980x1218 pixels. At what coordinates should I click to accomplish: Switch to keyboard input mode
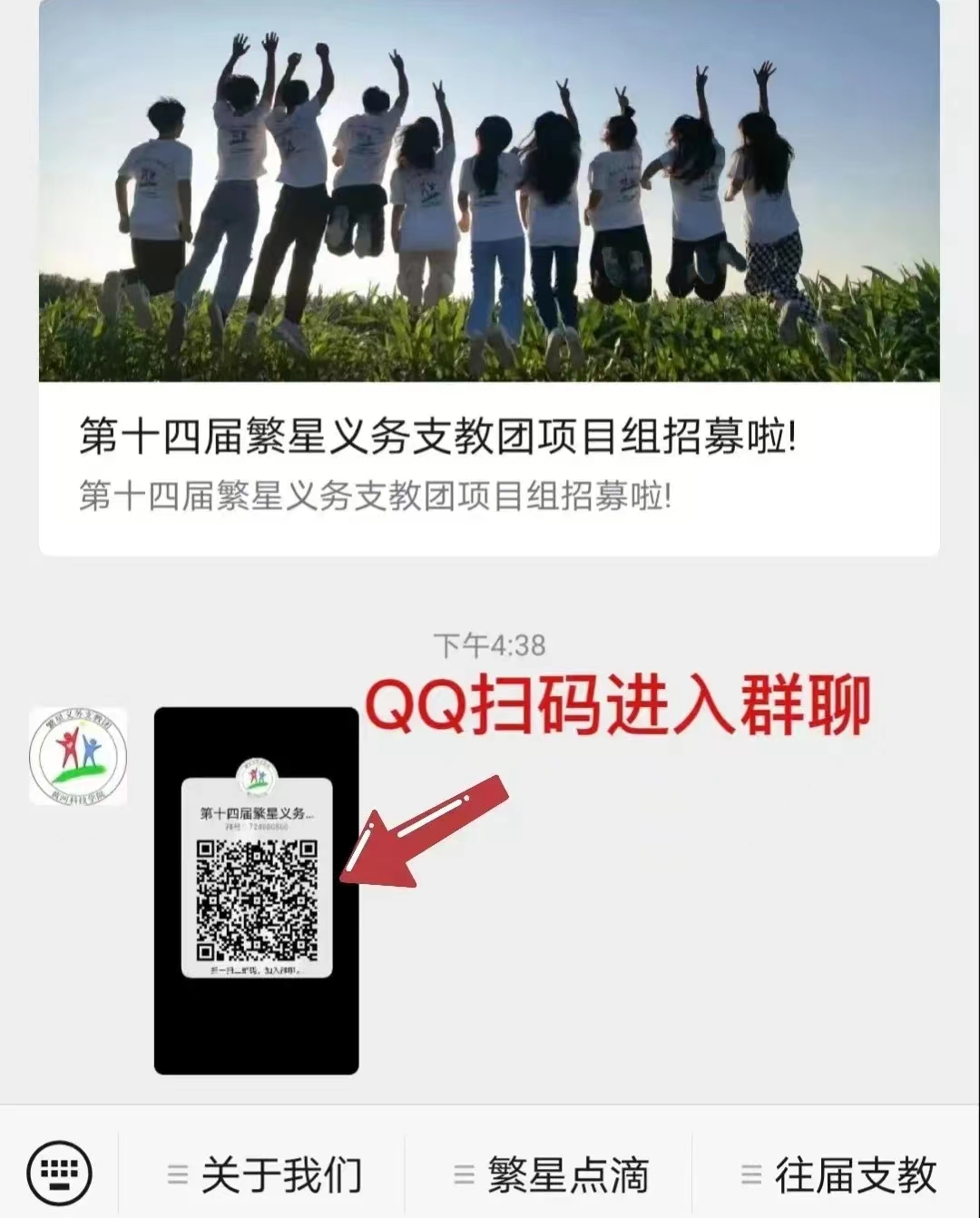click(x=60, y=1174)
